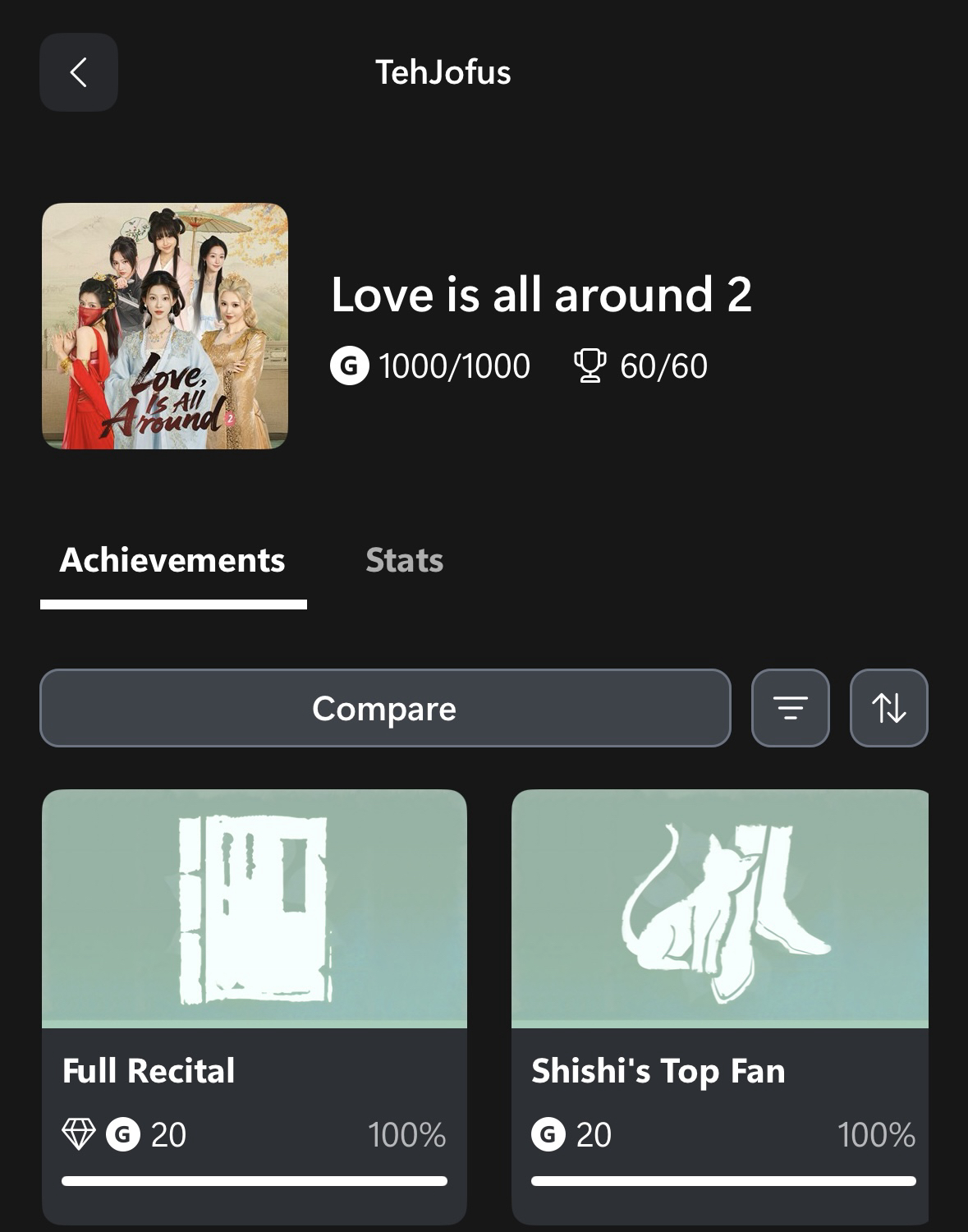Go back using the top-left arrow
This screenshot has height=1232, width=968.
tap(79, 72)
